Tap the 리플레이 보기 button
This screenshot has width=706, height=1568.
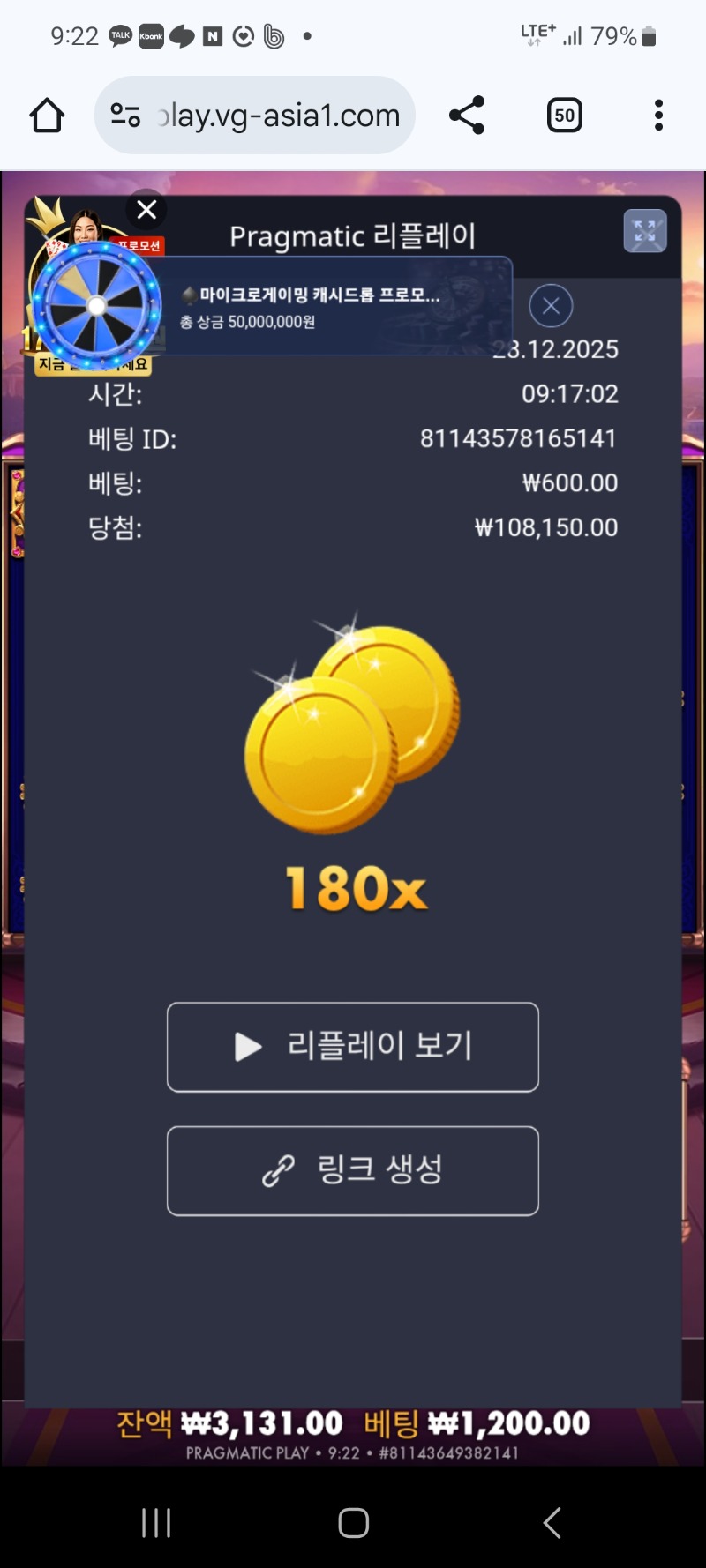353,1047
